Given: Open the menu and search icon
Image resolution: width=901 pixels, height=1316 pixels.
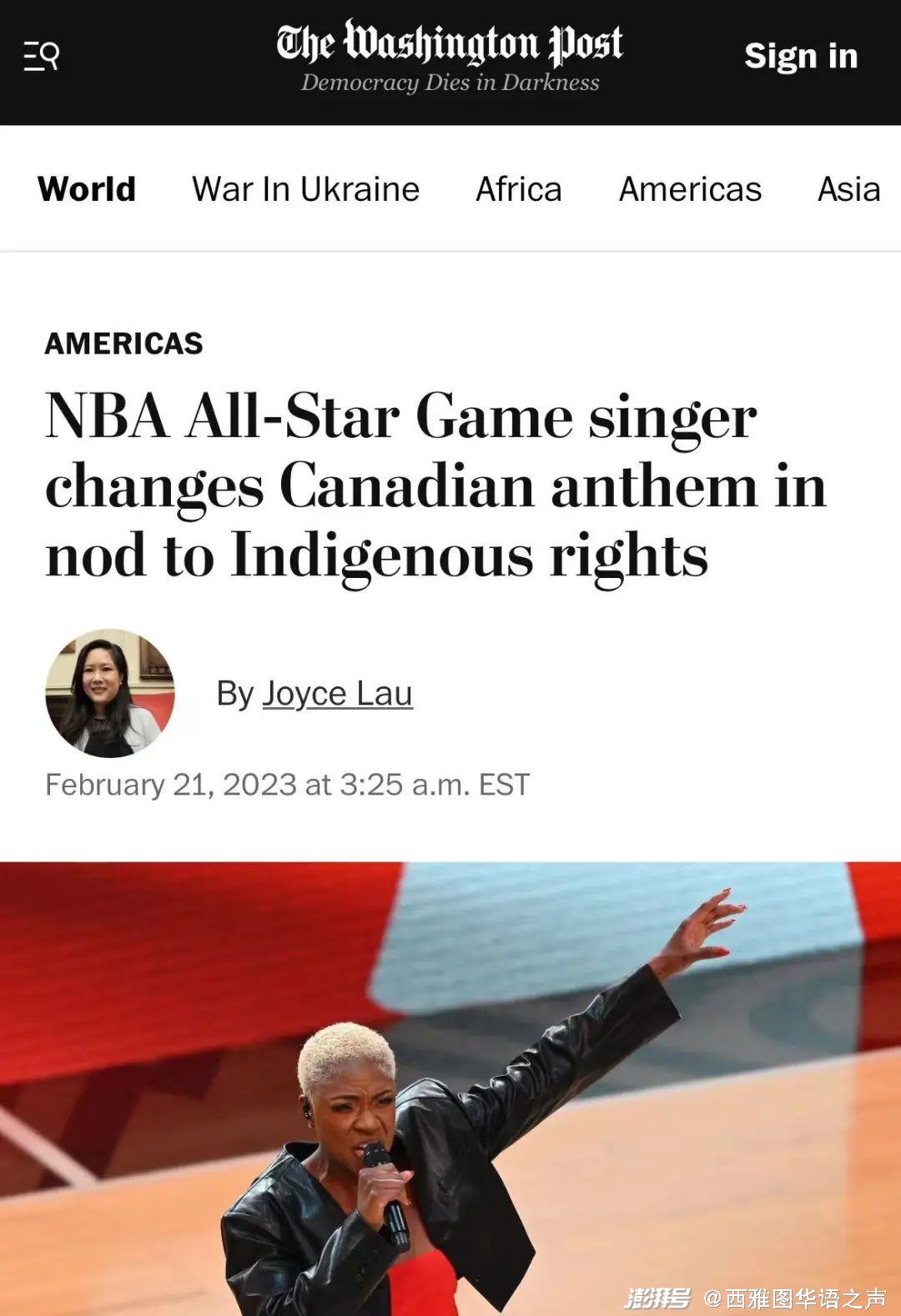Looking at the screenshot, I should [41, 56].
